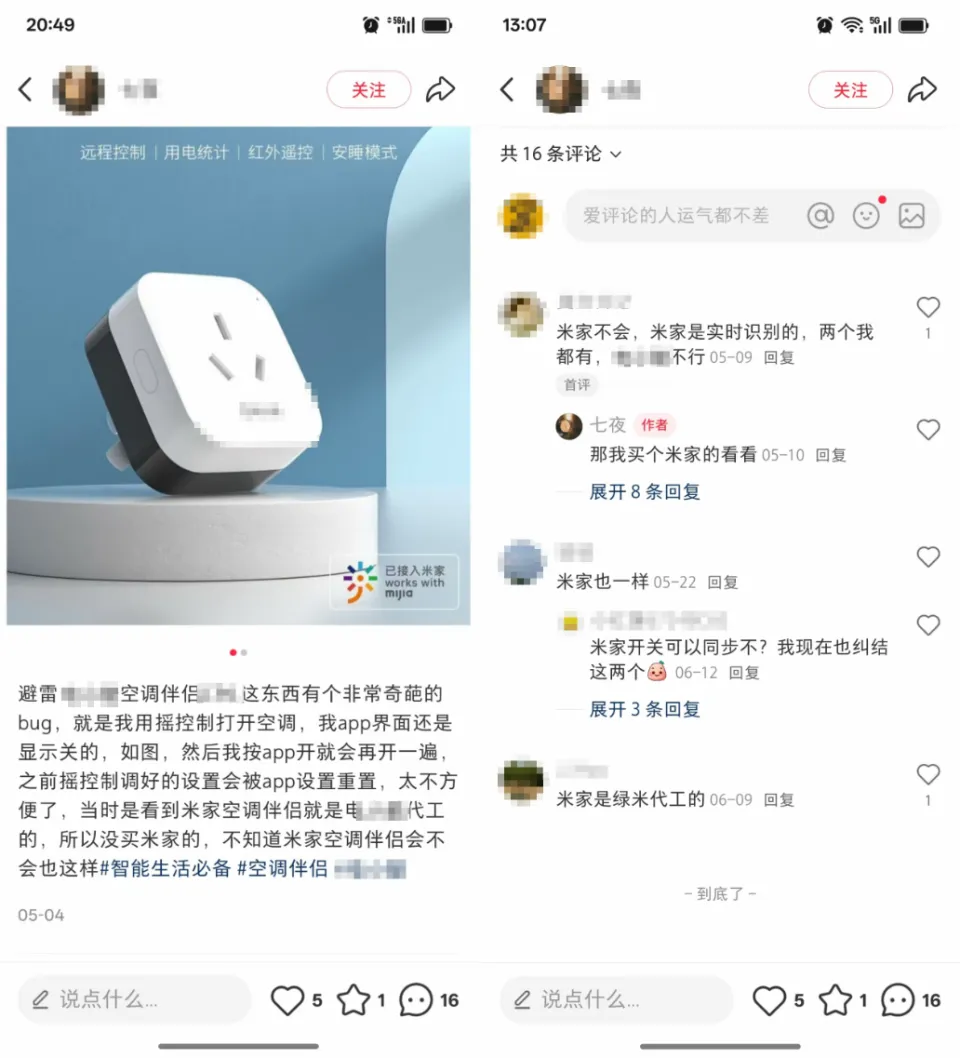Expand the 8 replies under the first comment
This screenshot has height=1058, width=960.
pos(644,492)
